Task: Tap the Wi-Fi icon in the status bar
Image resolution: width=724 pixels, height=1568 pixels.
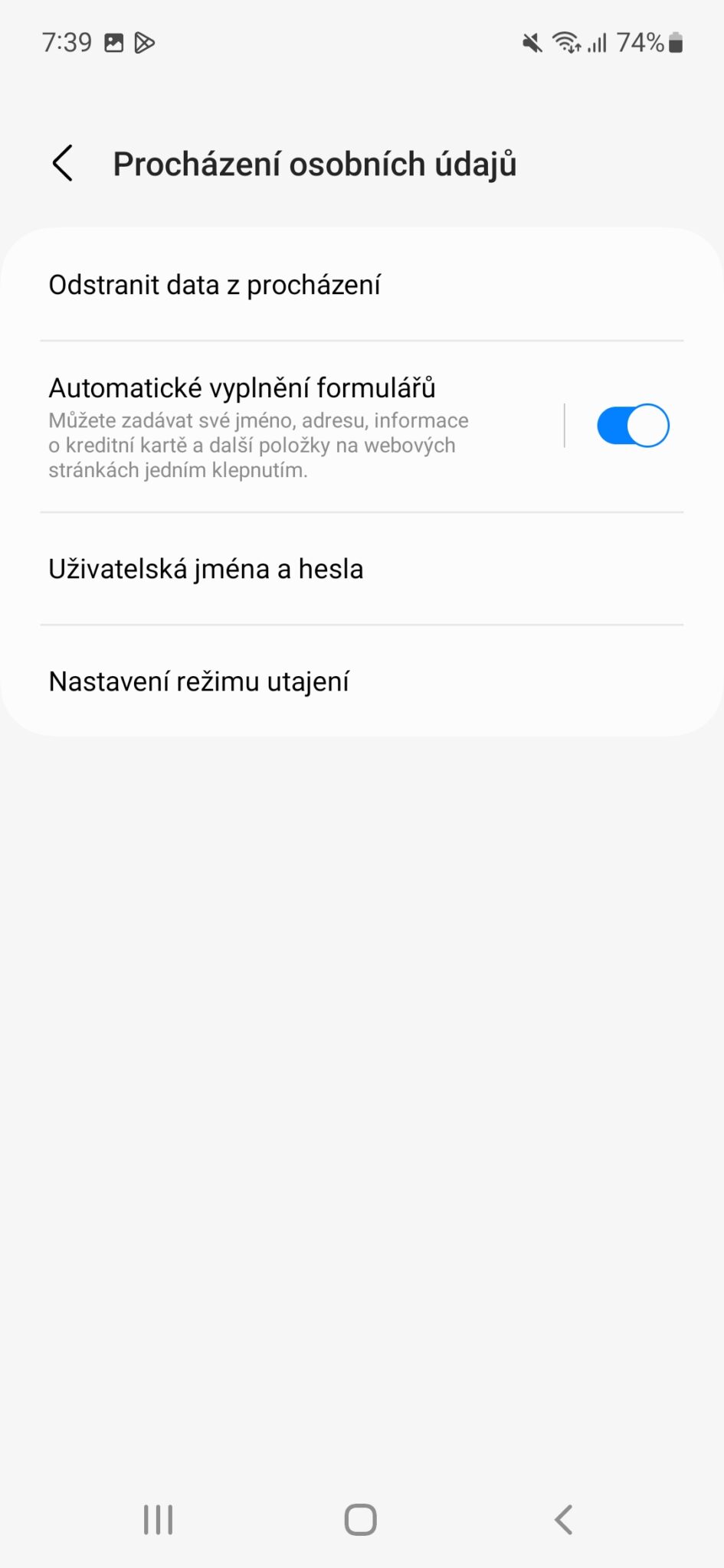Action: [x=565, y=43]
